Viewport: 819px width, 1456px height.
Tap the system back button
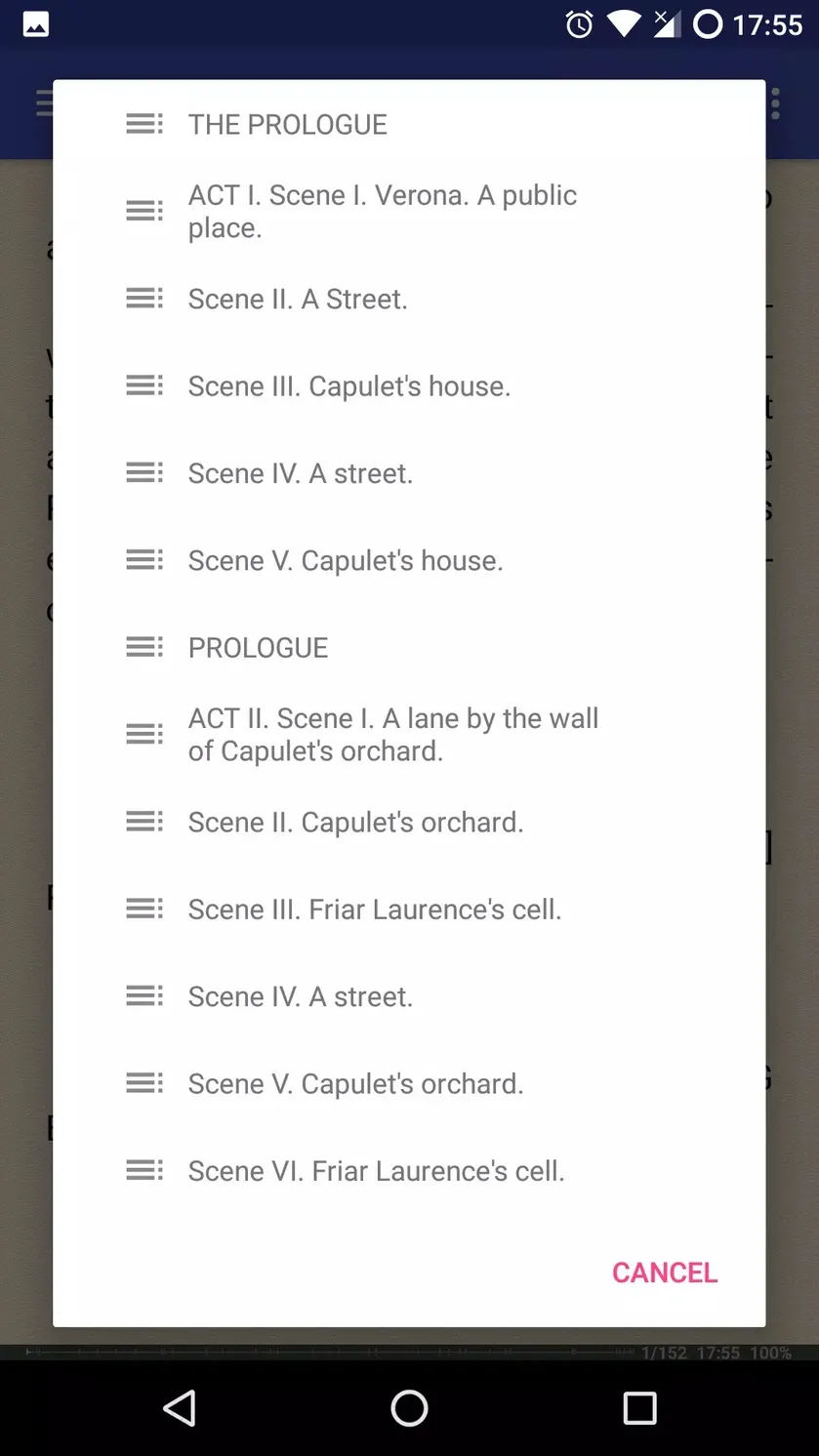click(x=180, y=1408)
